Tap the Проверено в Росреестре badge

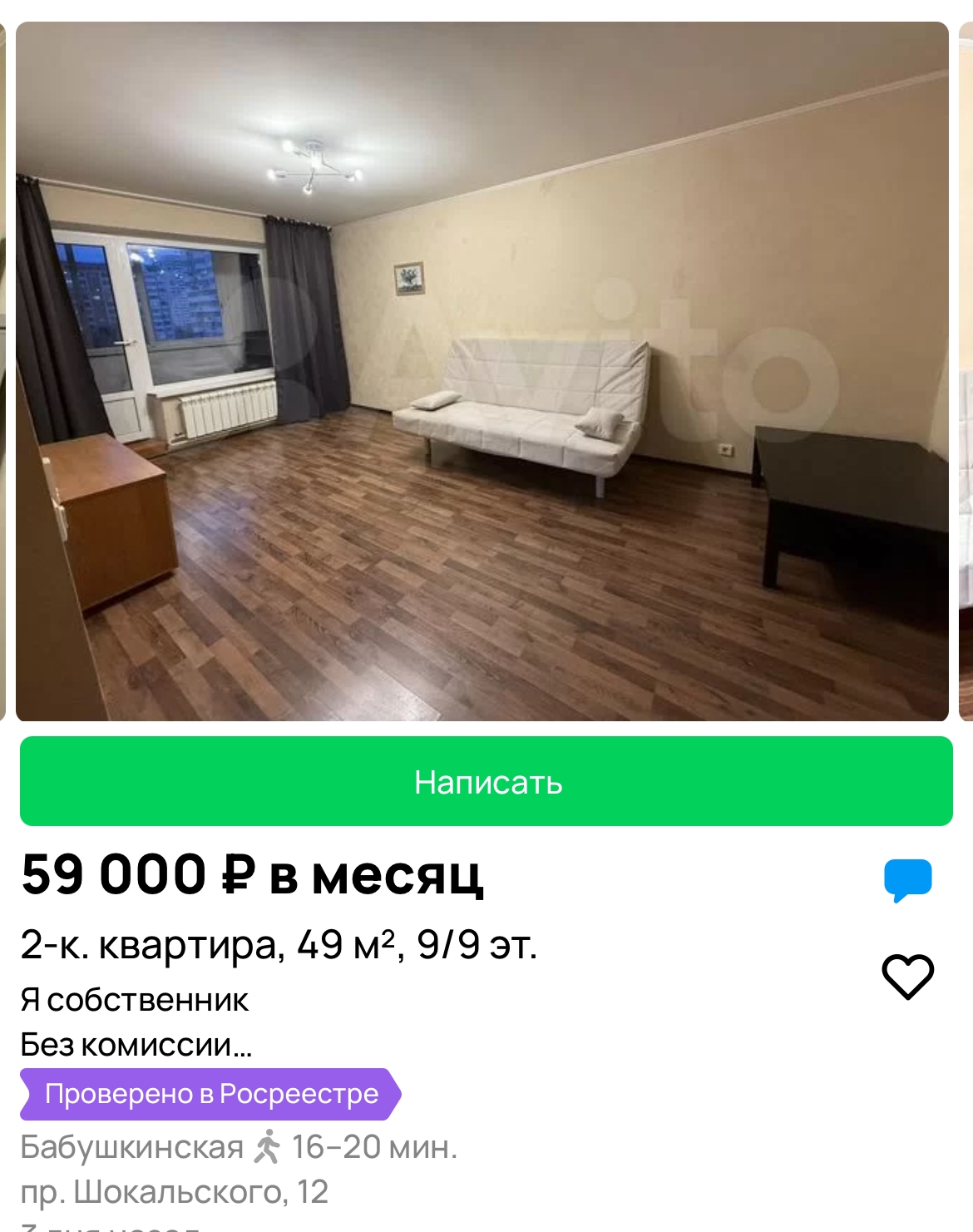tap(210, 1094)
